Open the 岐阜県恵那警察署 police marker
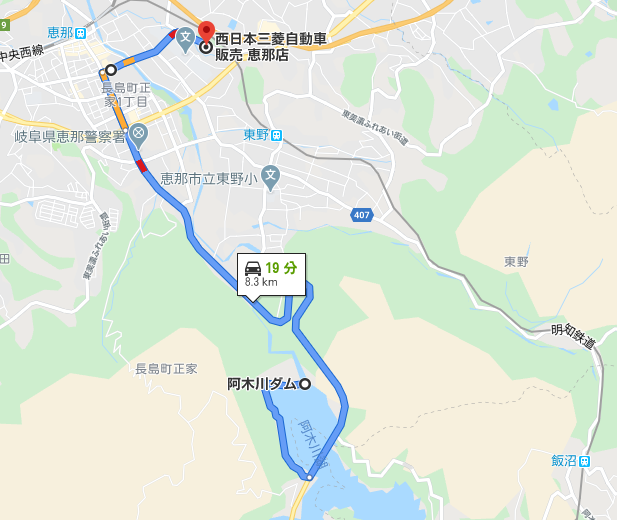 pyautogui.click(x=138, y=133)
